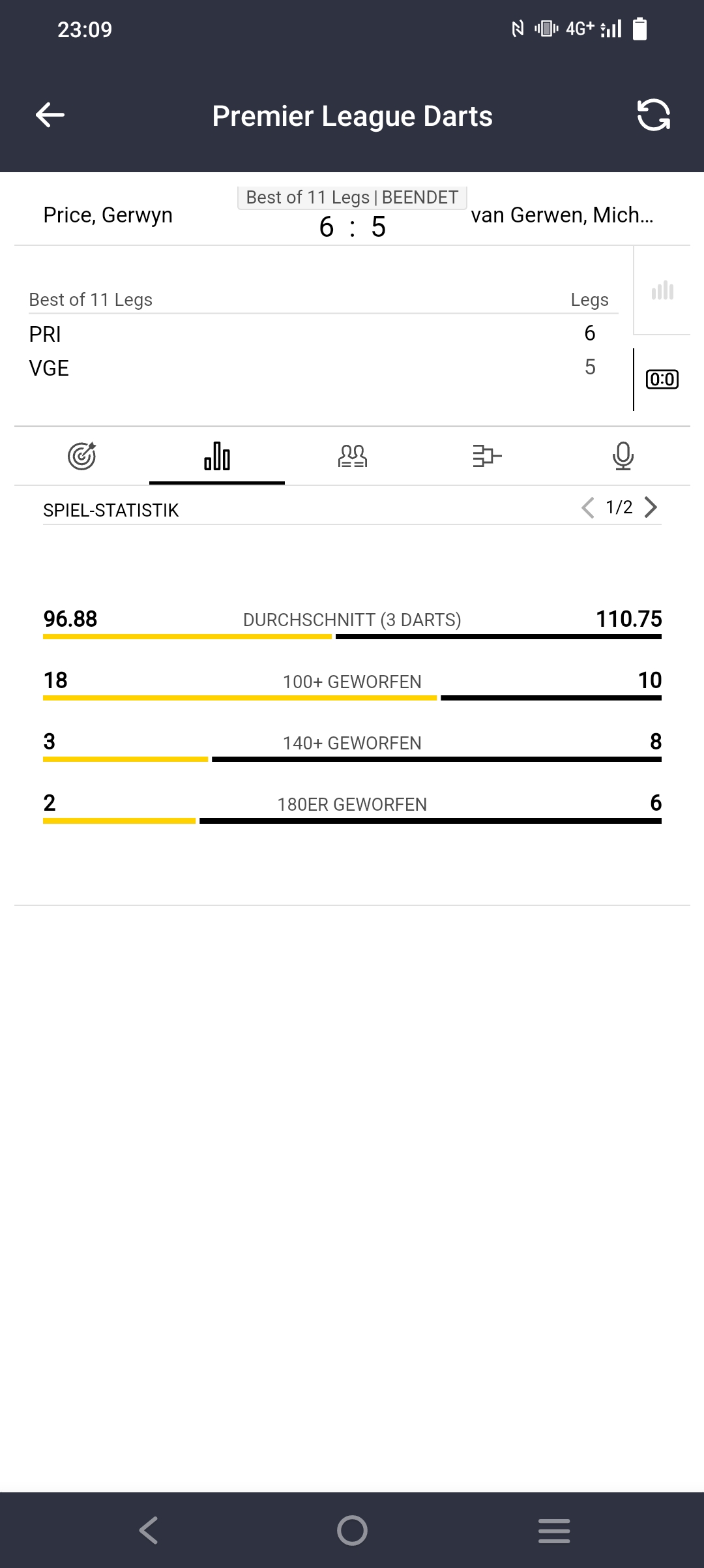Select the 0:0 scoreboard view
This screenshot has height=1568, width=704.
coord(662,379)
